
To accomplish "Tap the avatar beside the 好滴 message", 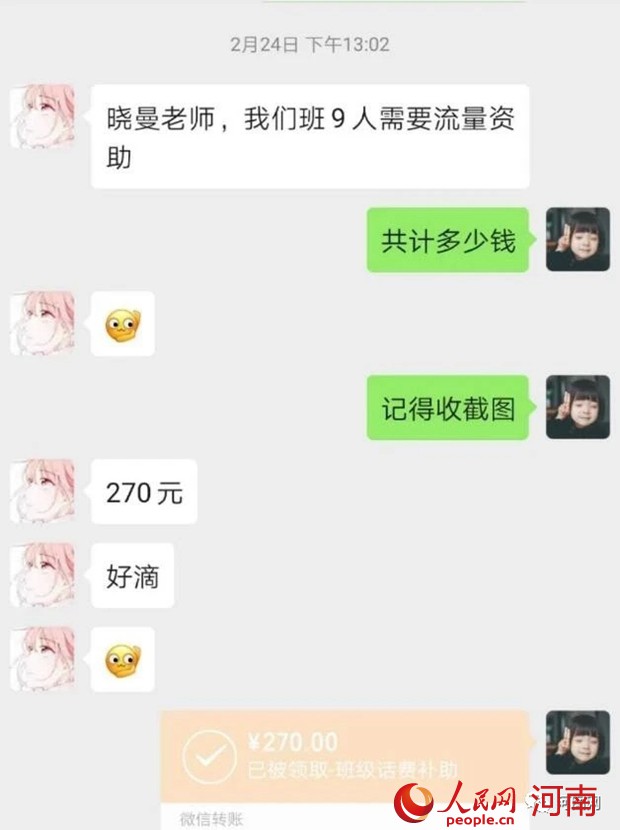I will [43, 575].
